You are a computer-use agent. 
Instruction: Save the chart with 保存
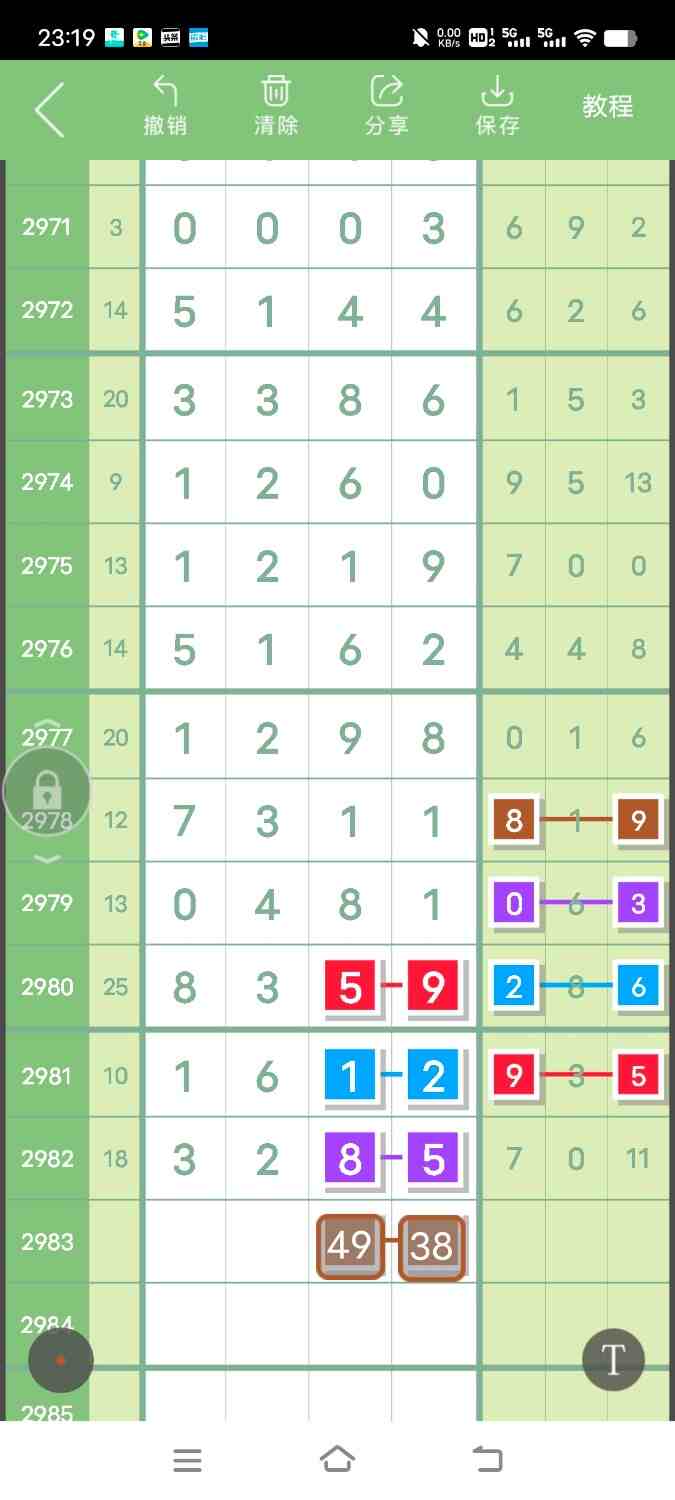[497, 107]
